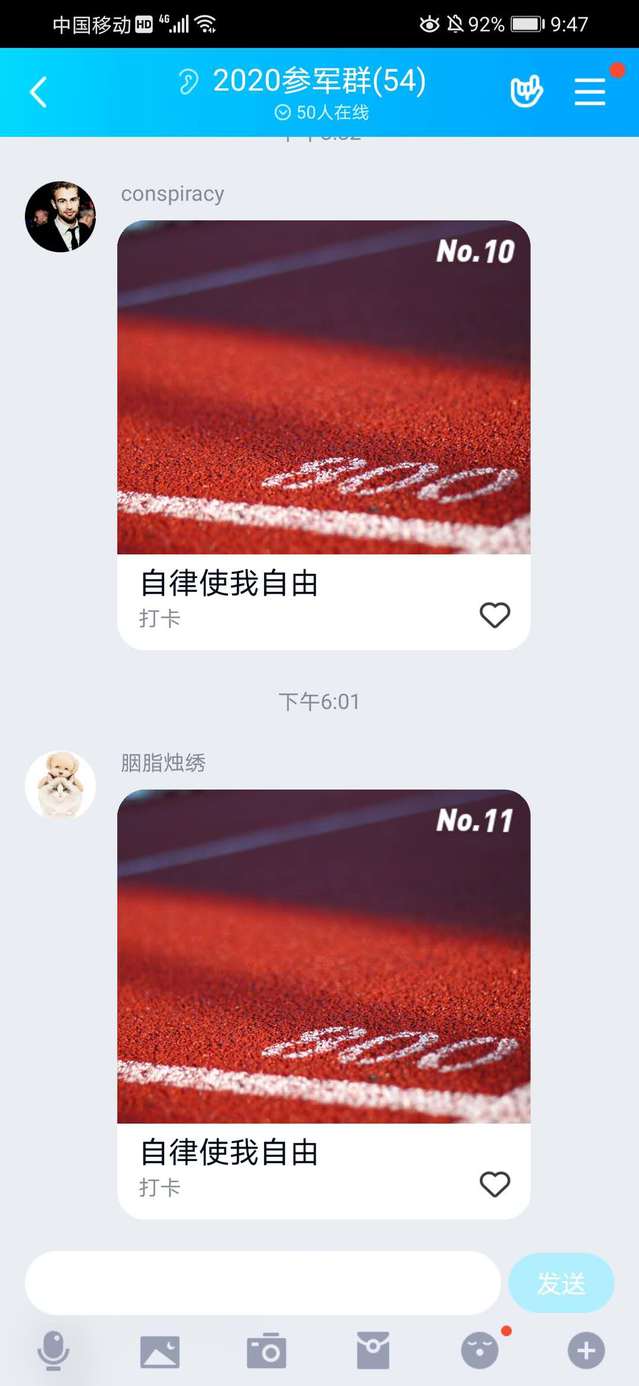Open the camera to take a photo
The height and width of the screenshot is (1386, 639).
pyautogui.click(x=266, y=1352)
